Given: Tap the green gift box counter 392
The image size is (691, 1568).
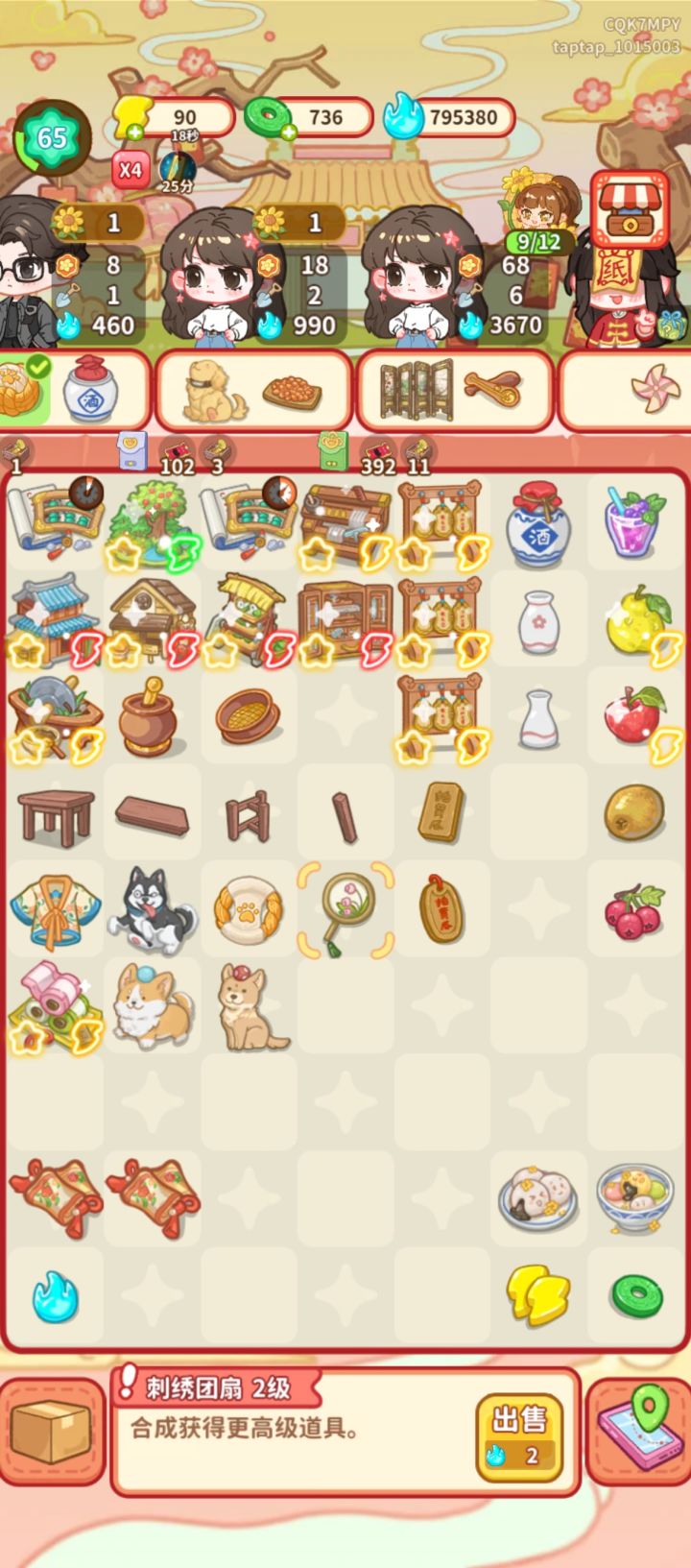Looking at the screenshot, I should 360,453.
